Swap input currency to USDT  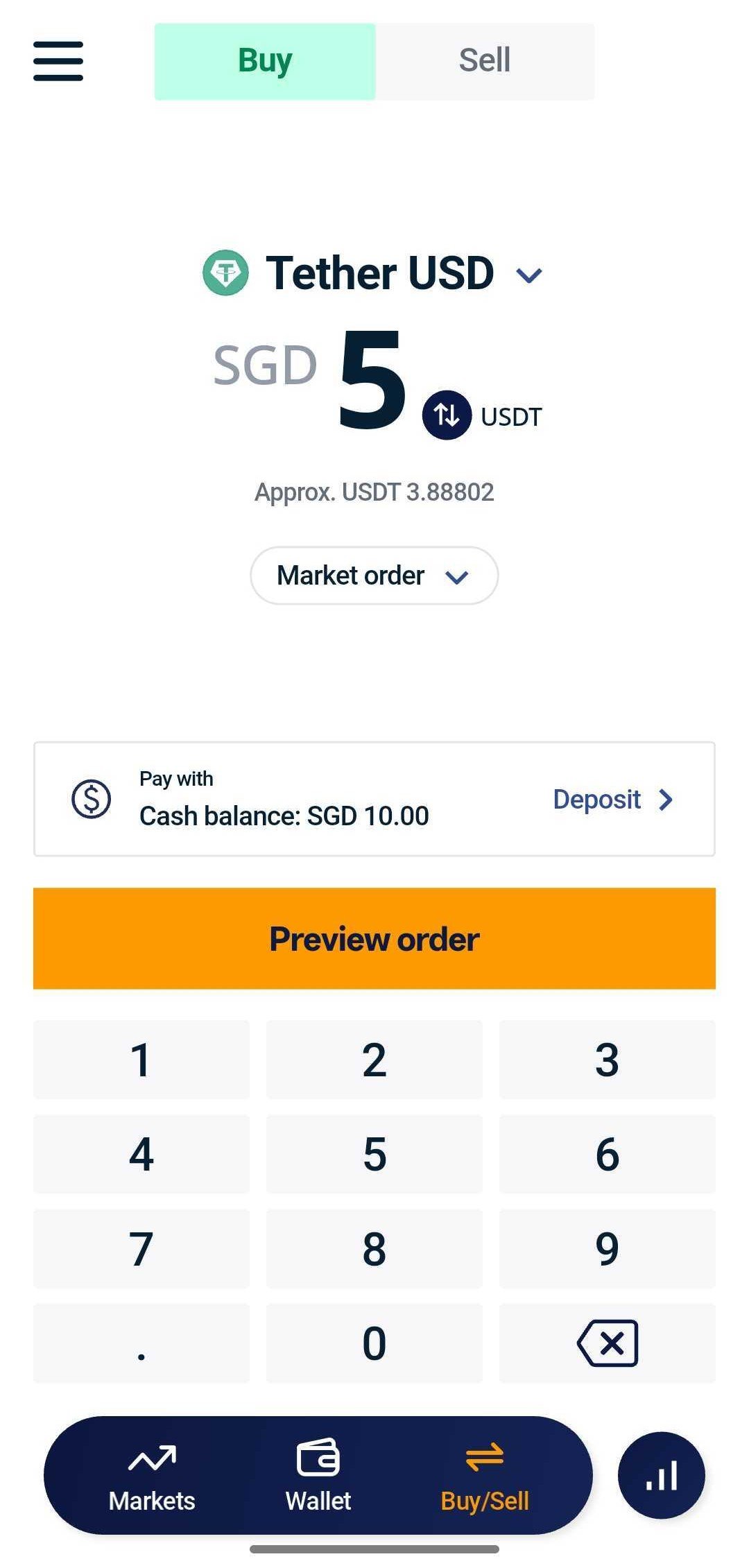point(447,415)
